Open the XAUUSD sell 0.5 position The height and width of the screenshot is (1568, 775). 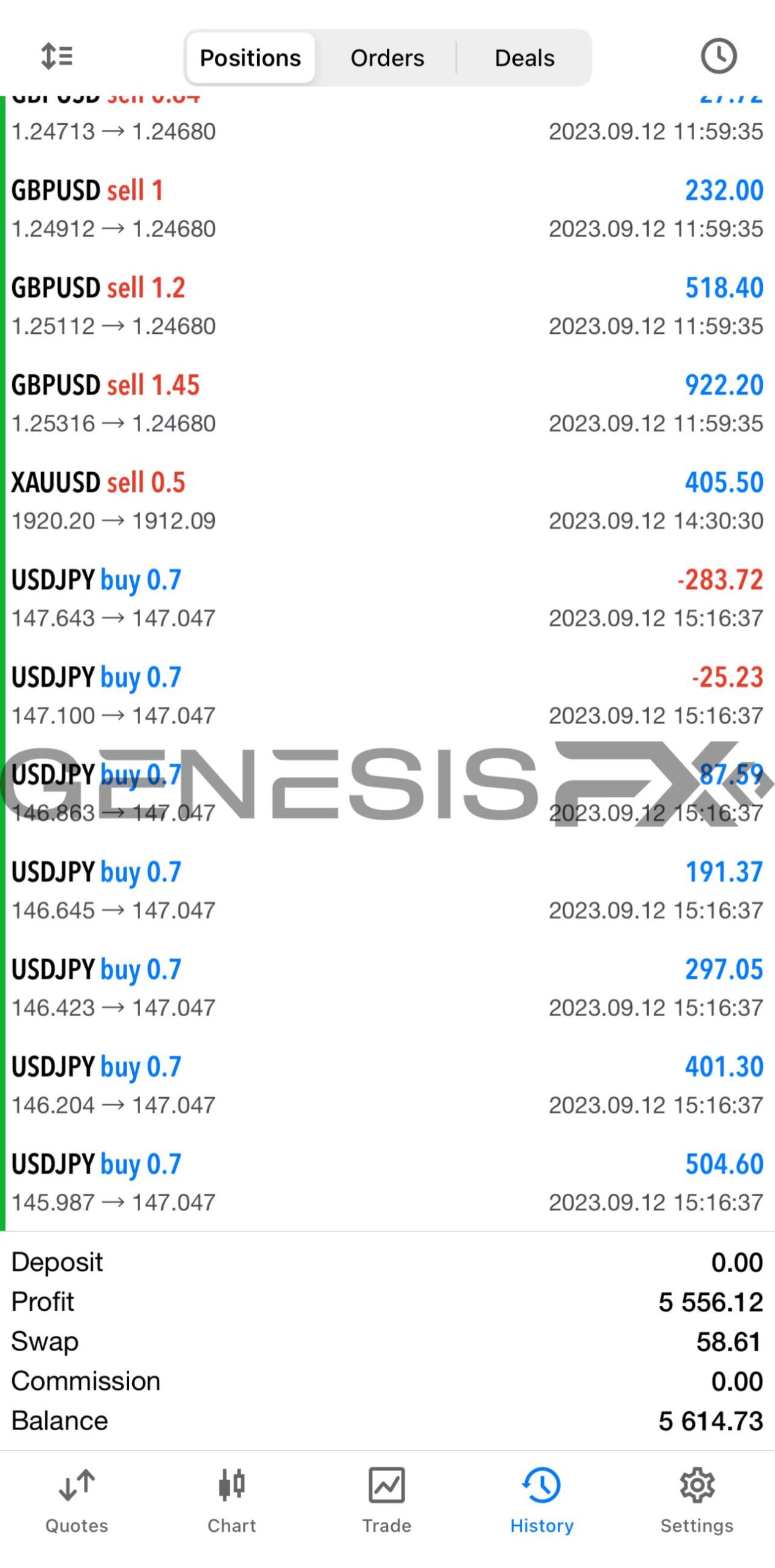[387, 502]
